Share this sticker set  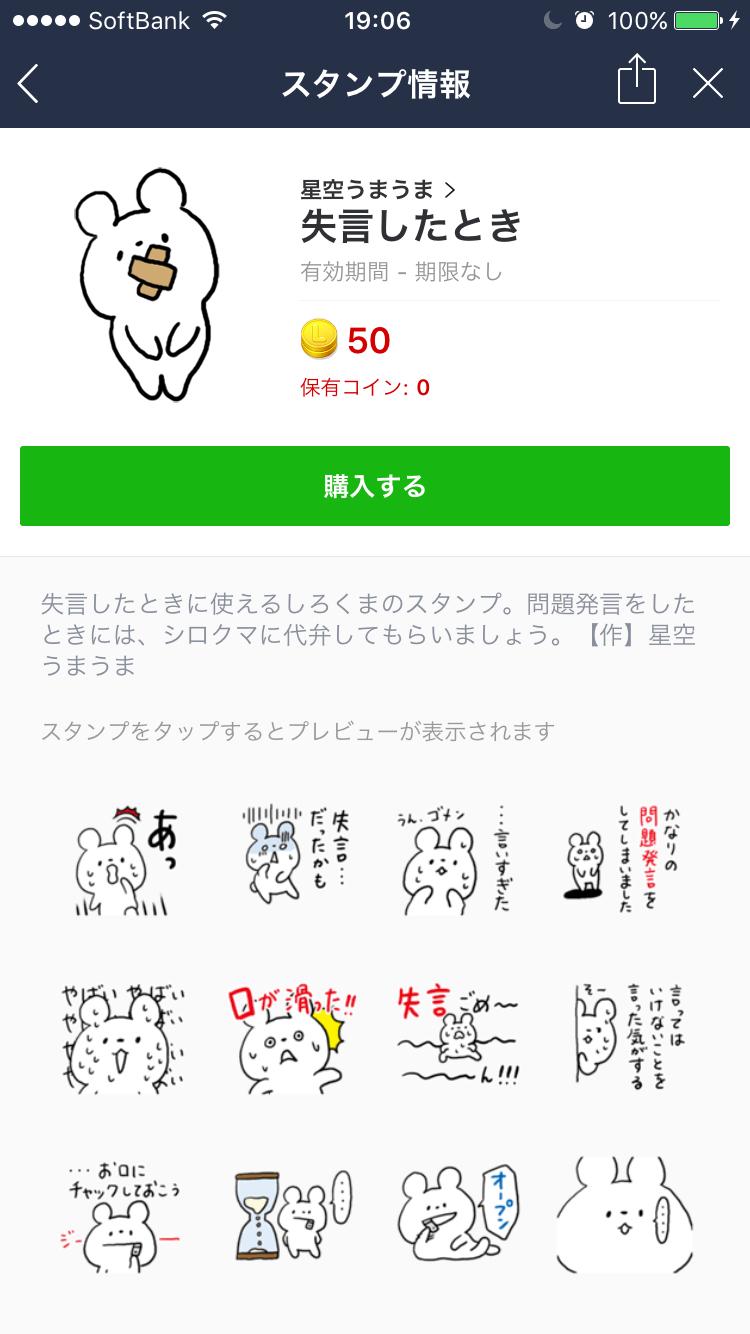coord(638,83)
